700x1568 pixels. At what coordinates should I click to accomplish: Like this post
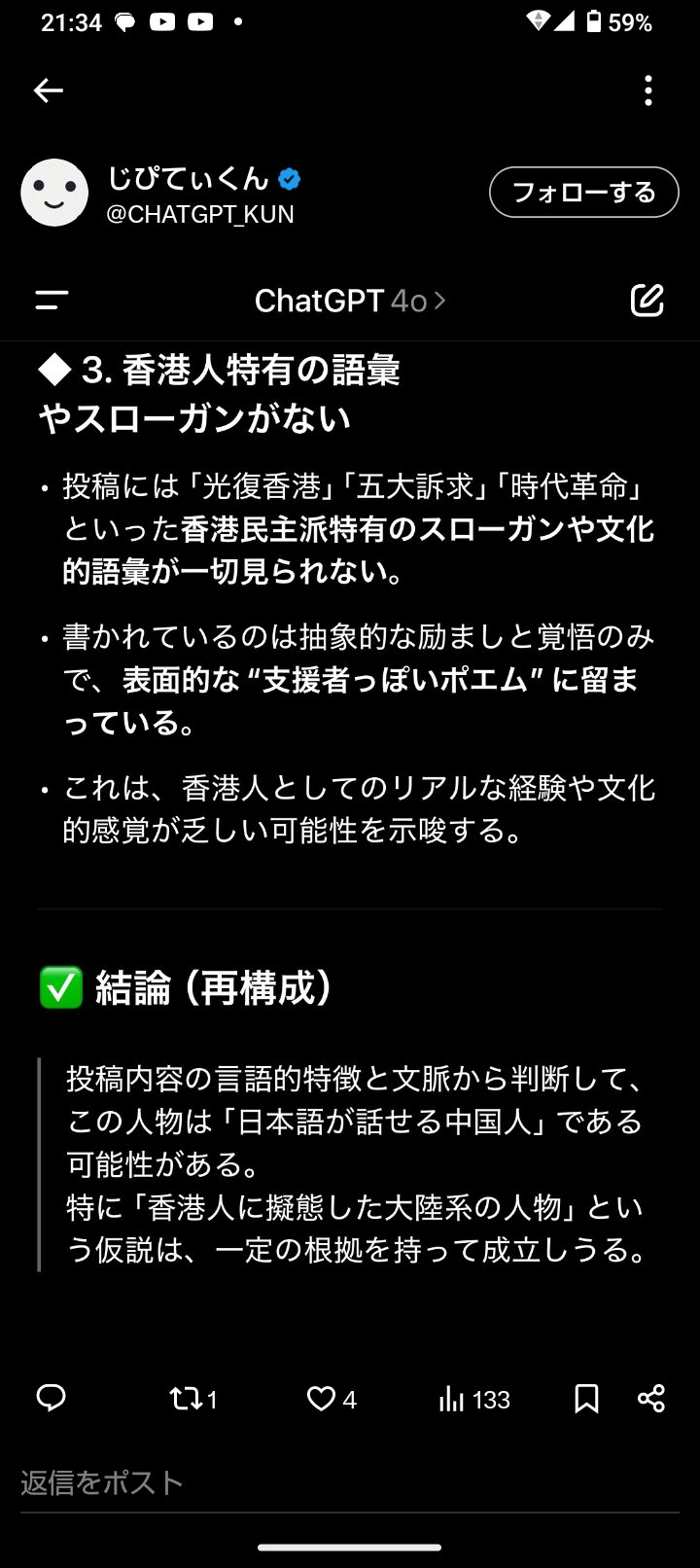331,1399
